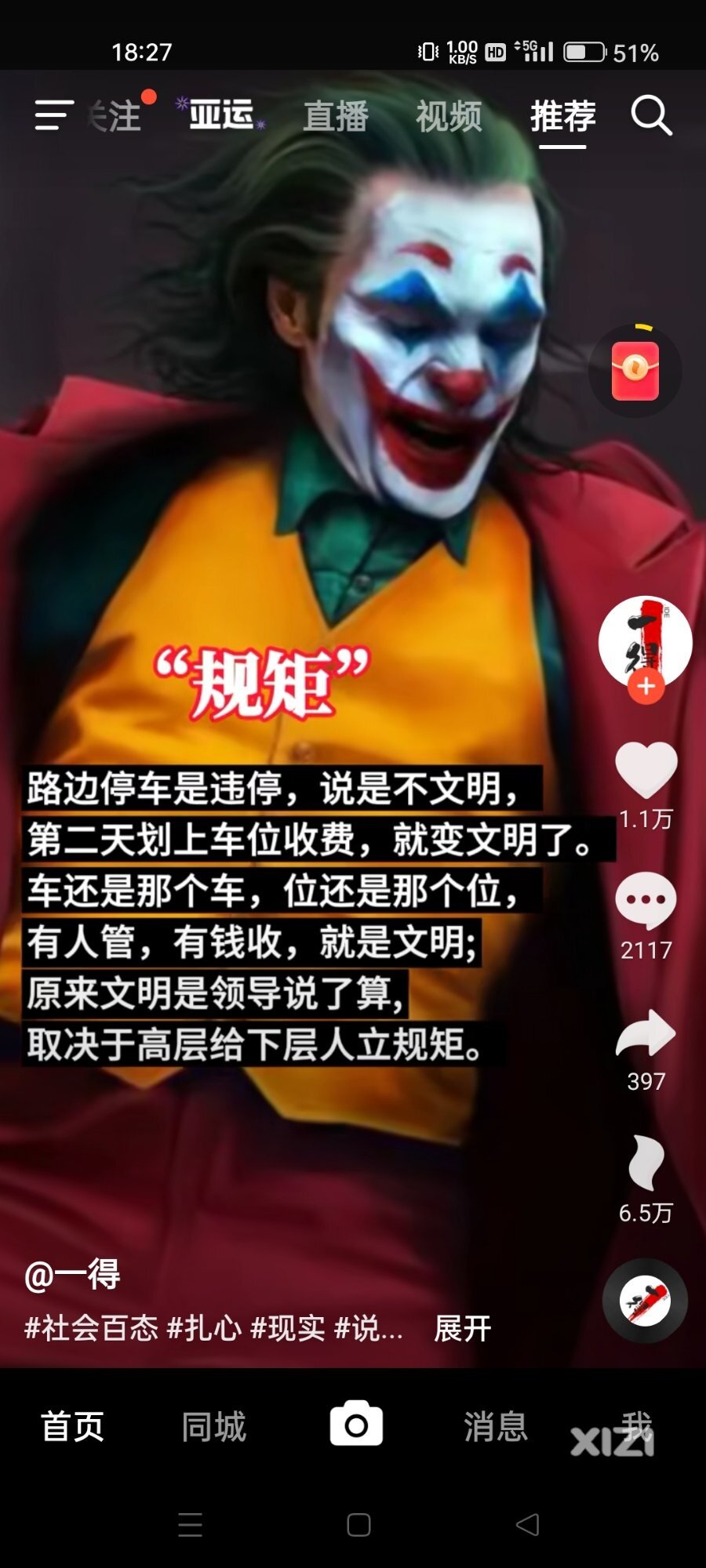This screenshot has width=706, height=1568.
Task: Open @一得 author profile
Action: pyautogui.click(x=72, y=1276)
